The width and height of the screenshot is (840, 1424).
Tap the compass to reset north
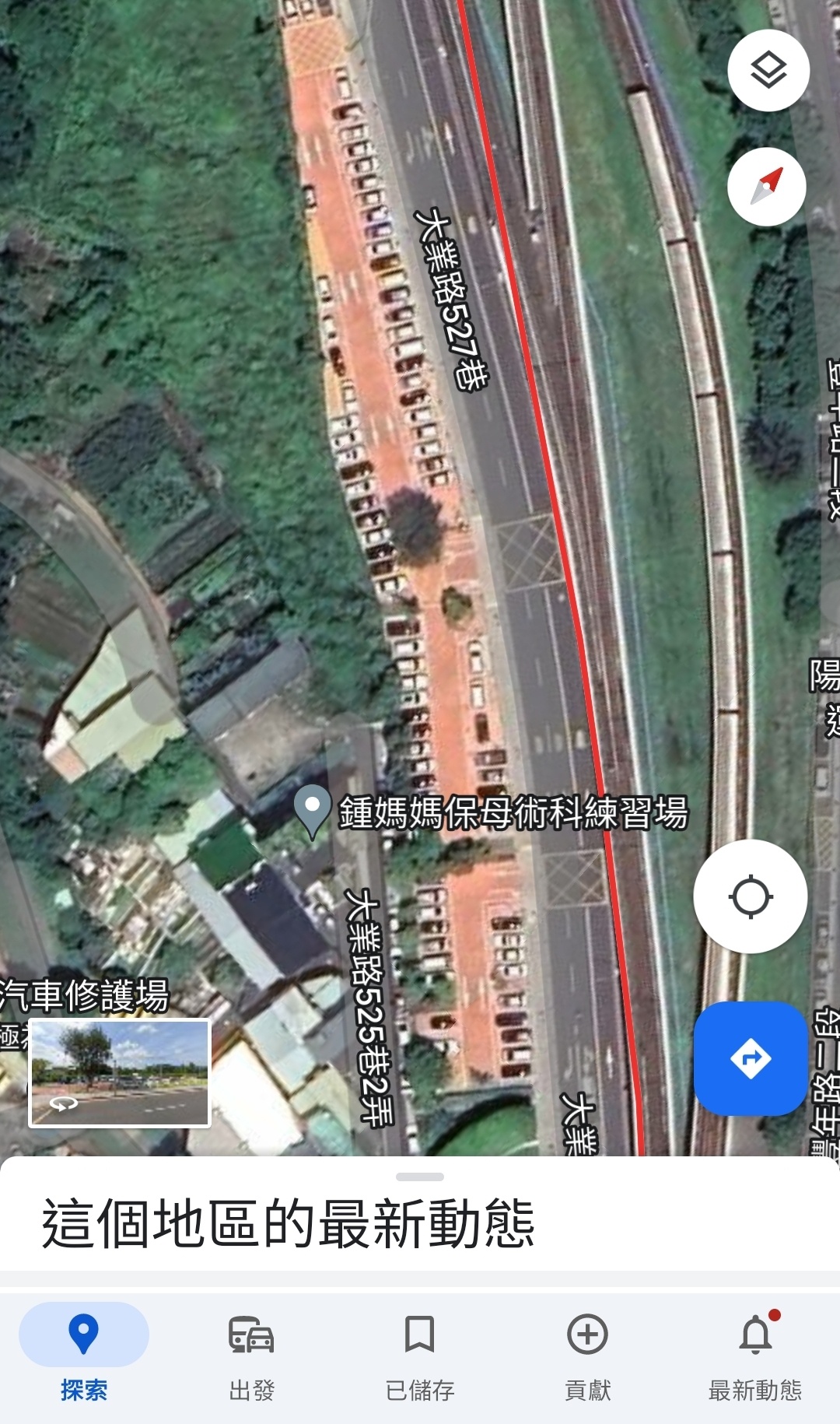[767, 187]
